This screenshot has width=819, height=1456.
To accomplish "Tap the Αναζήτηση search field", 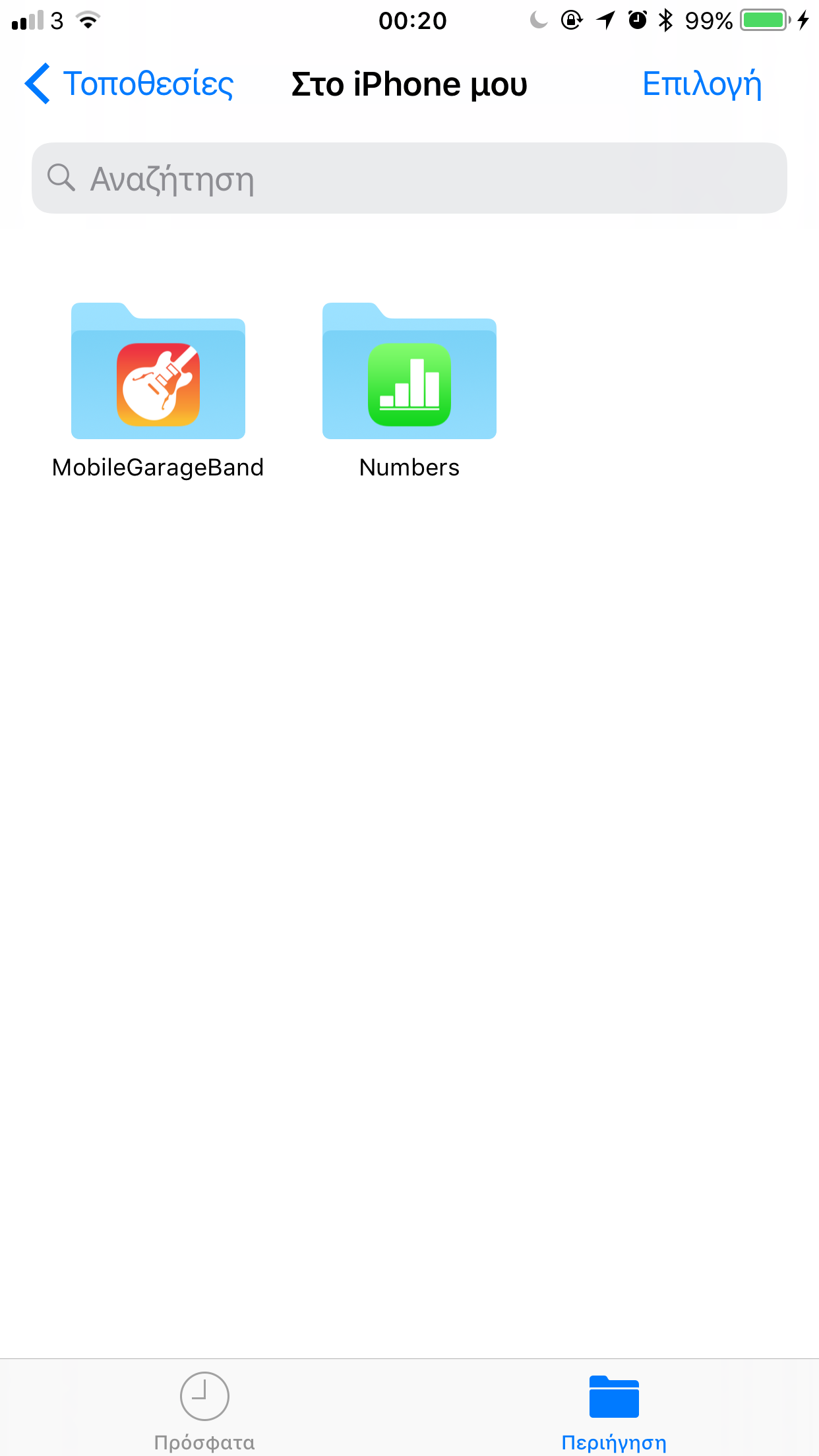I will (x=409, y=178).
